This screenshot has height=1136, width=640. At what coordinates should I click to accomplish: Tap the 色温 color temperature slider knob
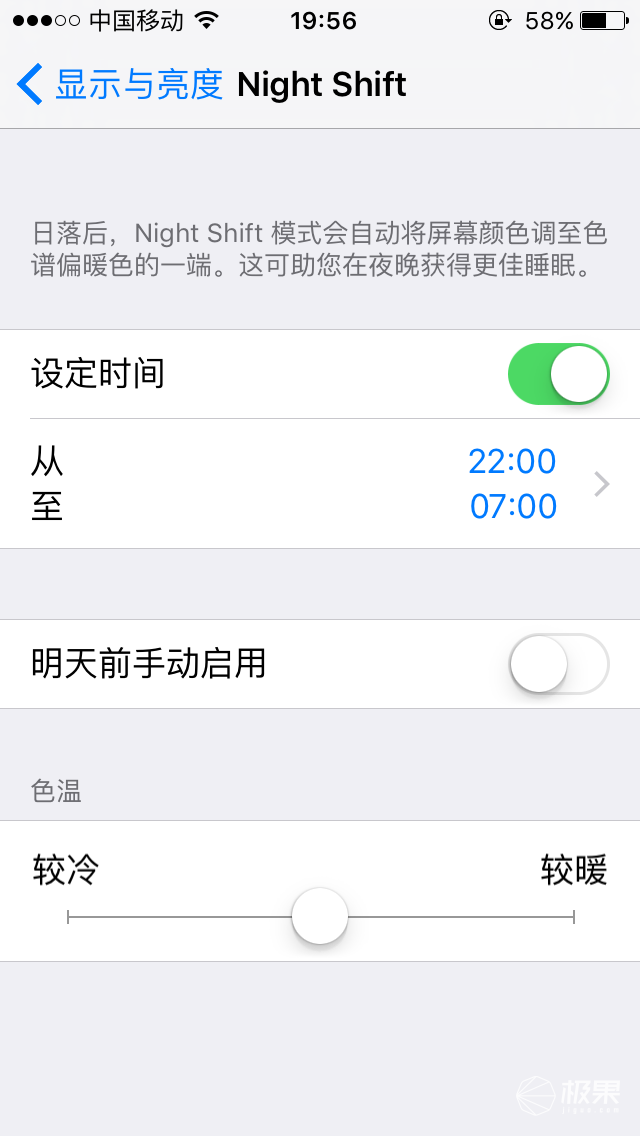[x=320, y=916]
